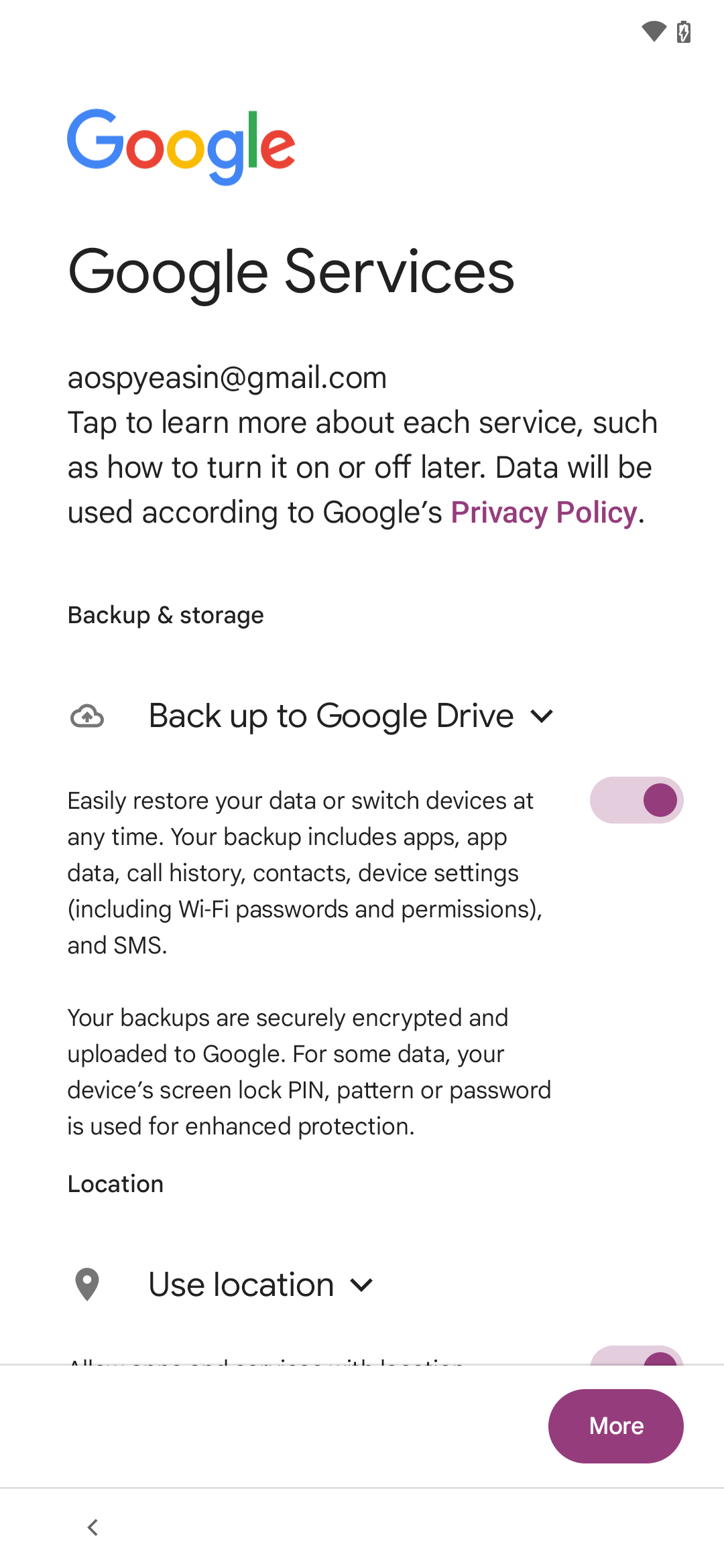Go back using the navigation arrow

93,1528
